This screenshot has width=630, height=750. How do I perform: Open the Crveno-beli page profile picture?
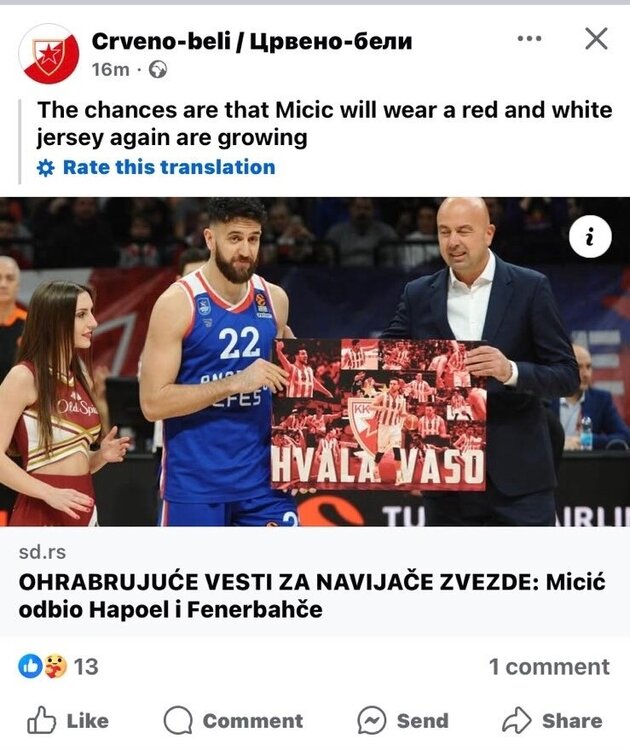[50, 54]
